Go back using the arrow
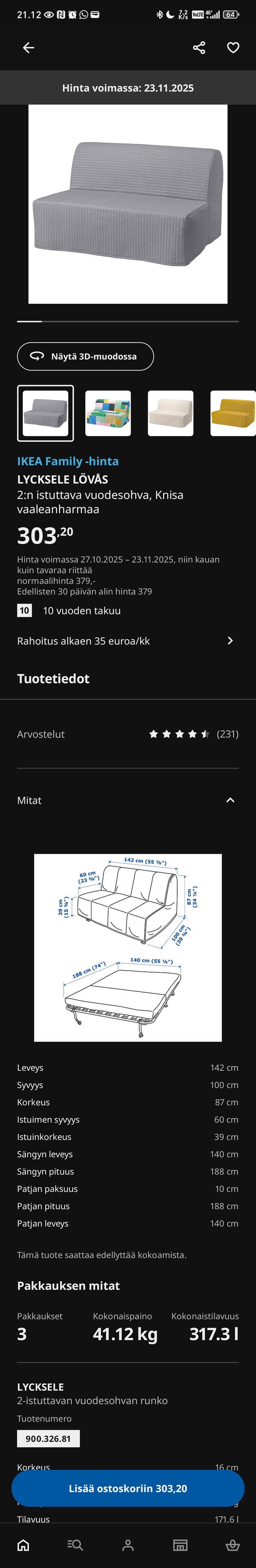The width and height of the screenshot is (256, 1568). pyautogui.click(x=28, y=47)
